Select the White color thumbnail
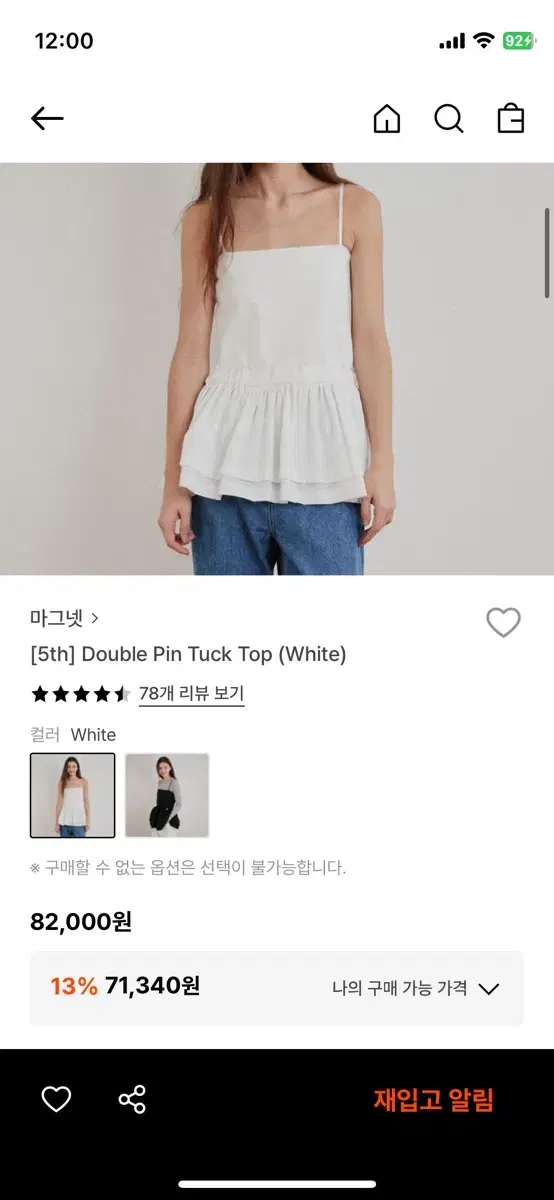The image size is (554, 1200). (x=73, y=795)
